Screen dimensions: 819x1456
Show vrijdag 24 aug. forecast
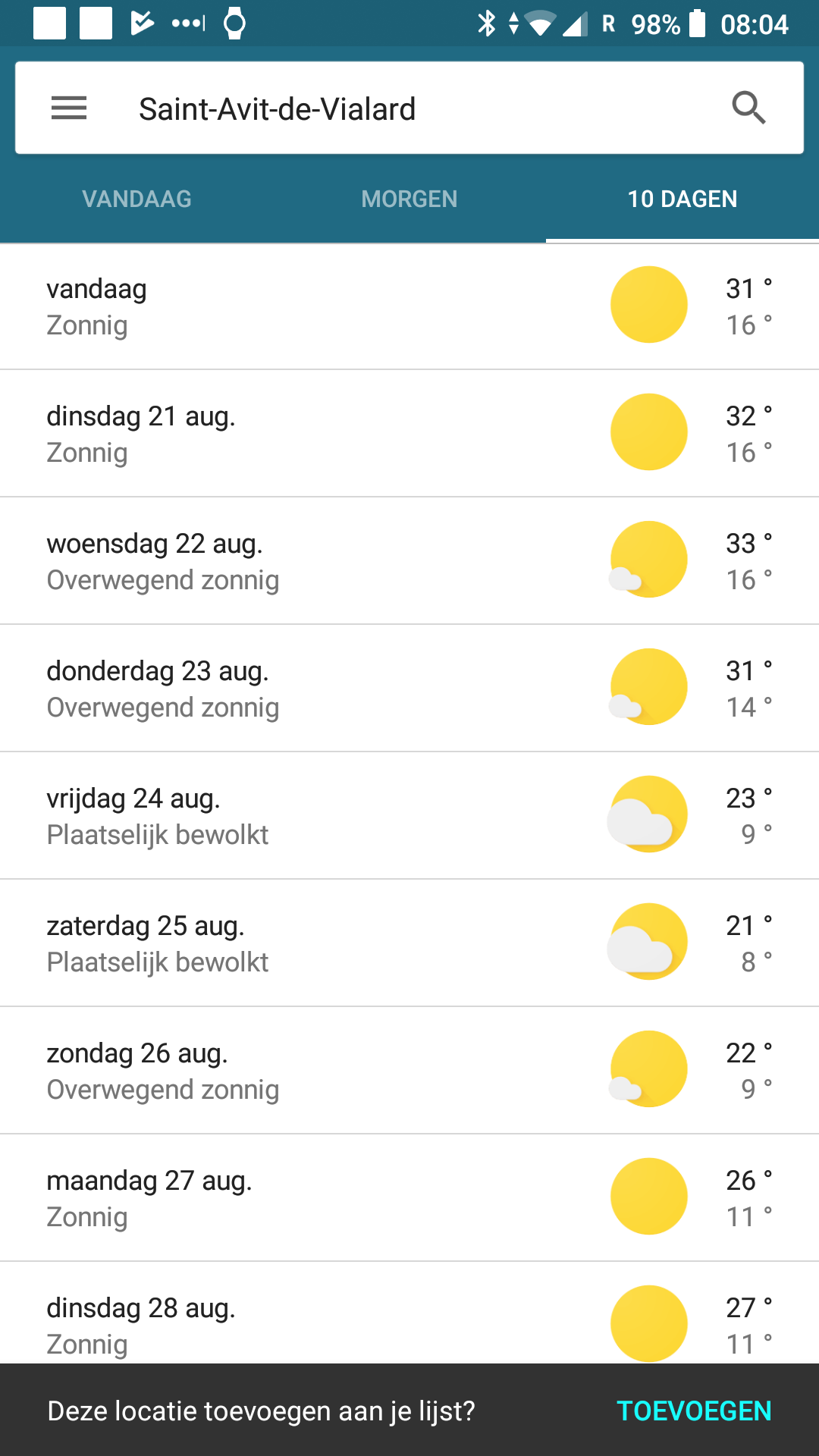click(409, 816)
